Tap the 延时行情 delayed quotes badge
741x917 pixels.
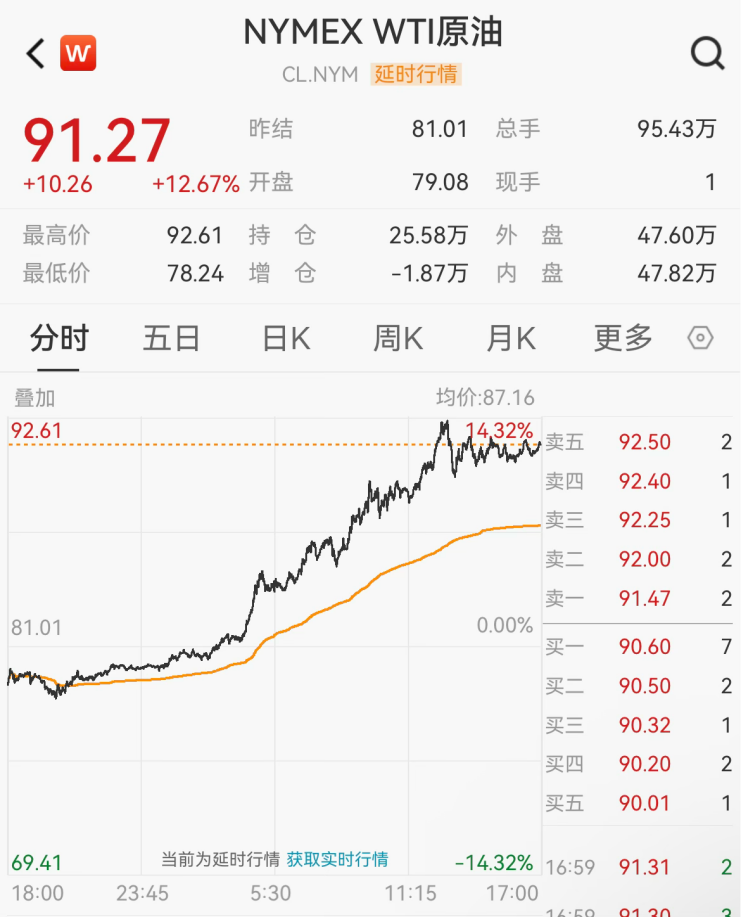[416, 74]
